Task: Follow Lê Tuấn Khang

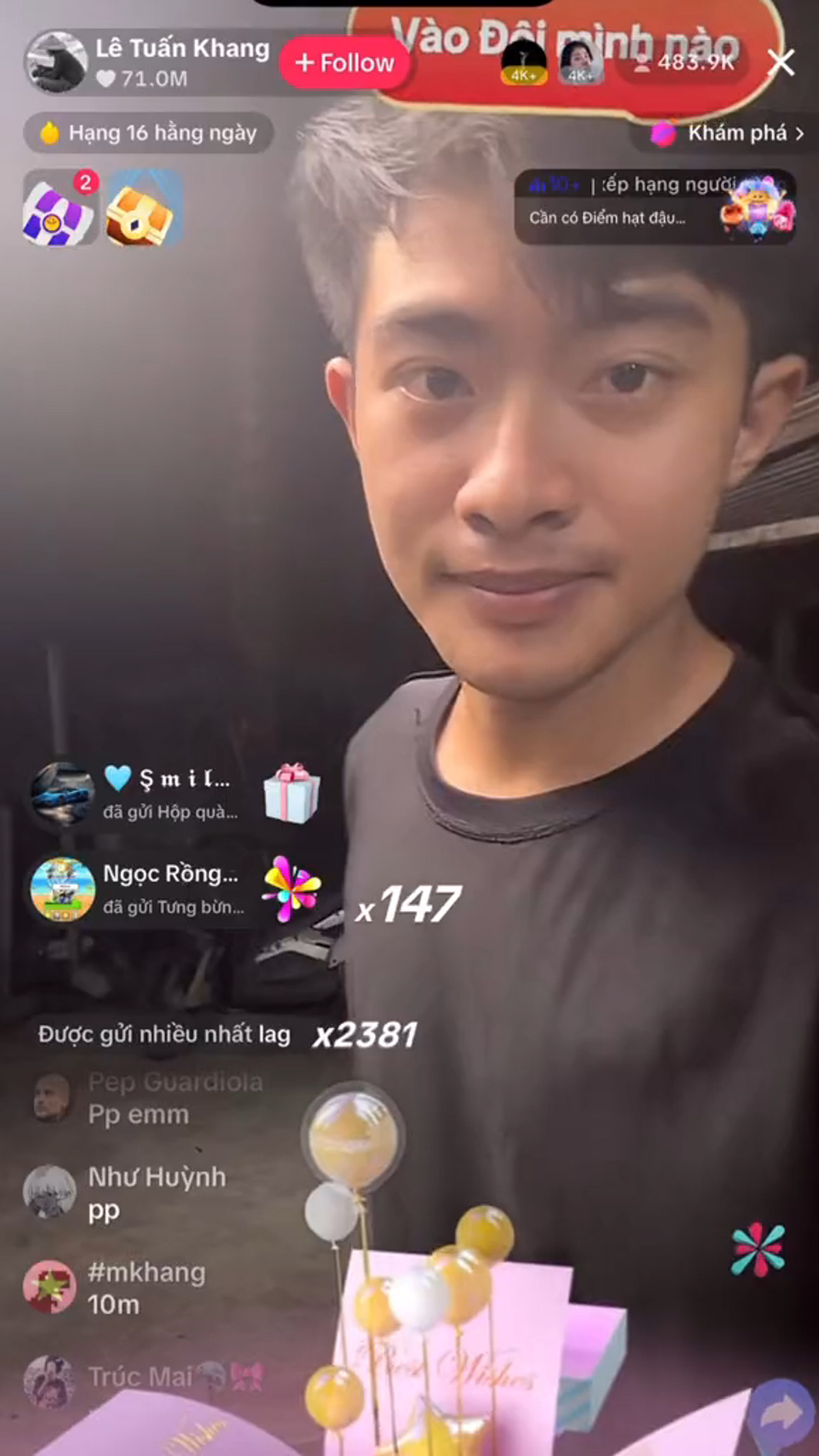Action: click(x=345, y=62)
